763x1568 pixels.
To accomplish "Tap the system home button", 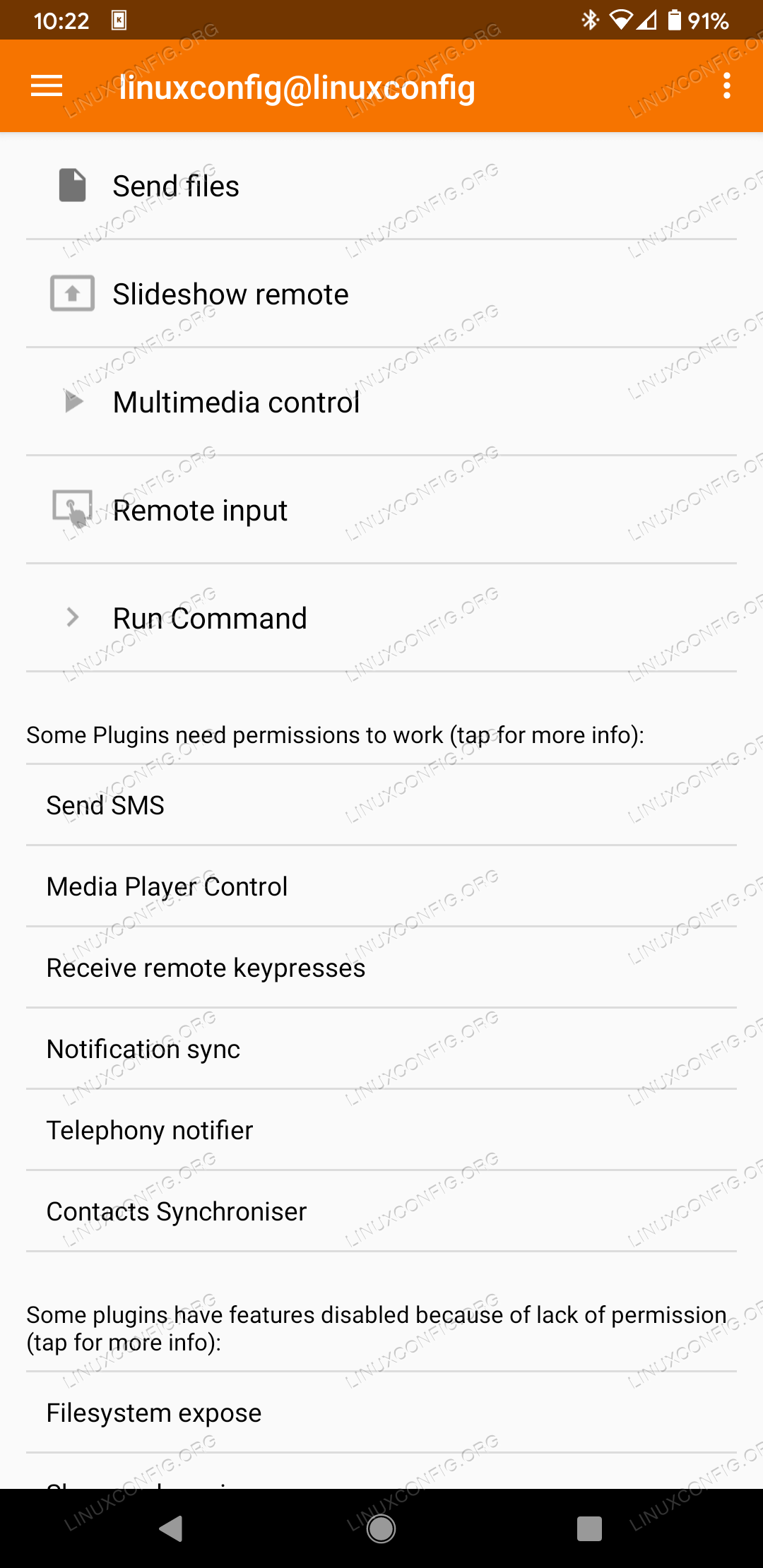I will pyautogui.click(x=381, y=1529).
